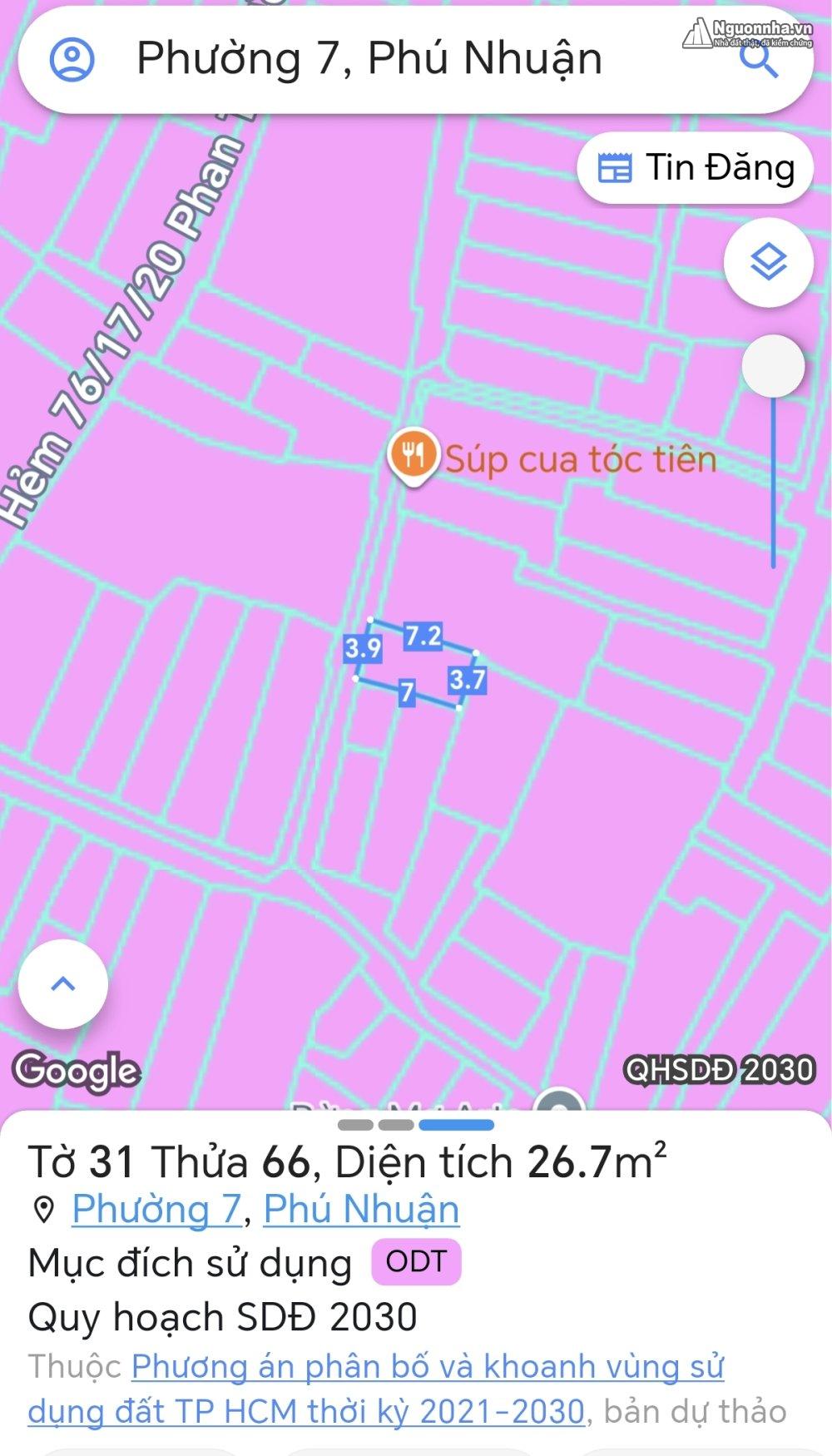This screenshot has width=832, height=1456.
Task: Tap the search magnifier icon
Action: [760, 60]
